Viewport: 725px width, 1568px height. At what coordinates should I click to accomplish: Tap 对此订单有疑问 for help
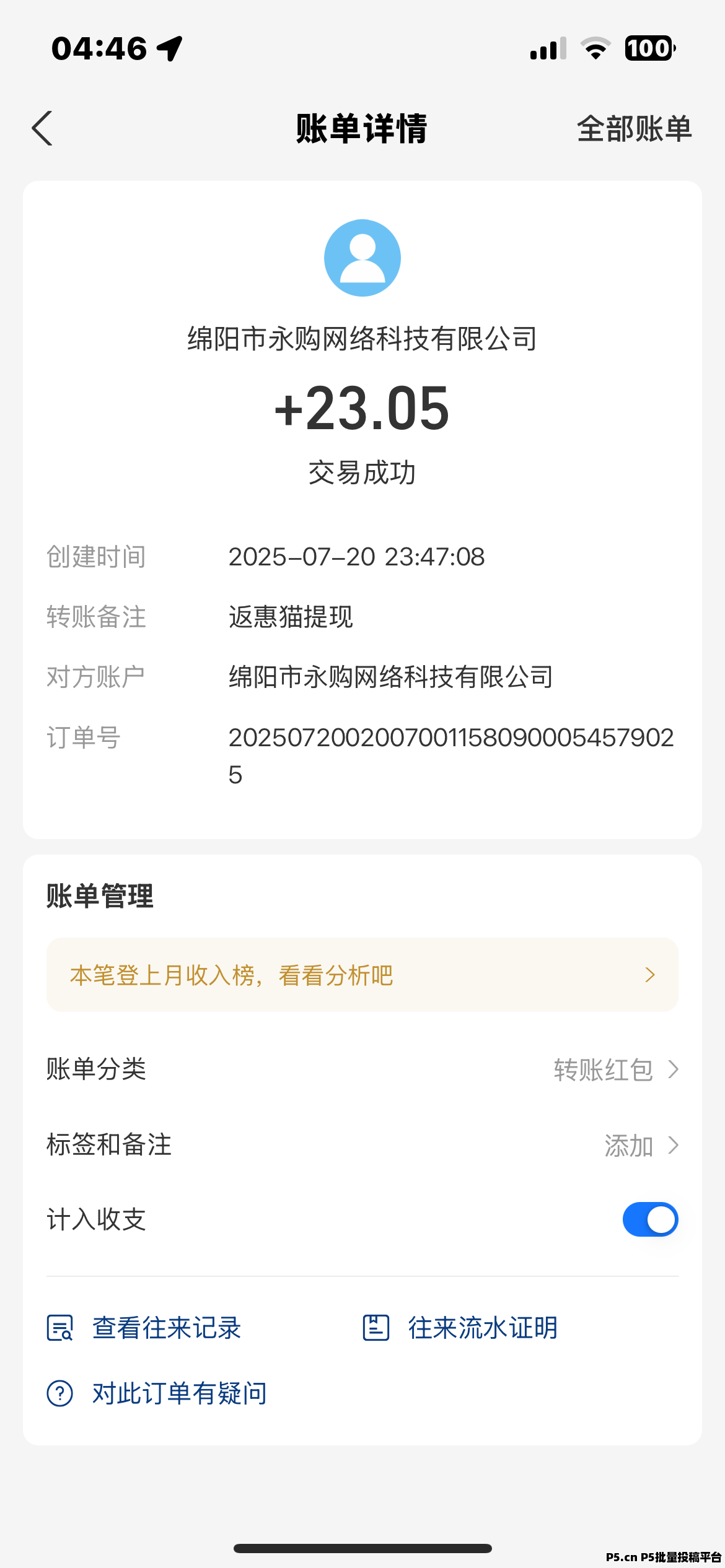pos(157,1393)
